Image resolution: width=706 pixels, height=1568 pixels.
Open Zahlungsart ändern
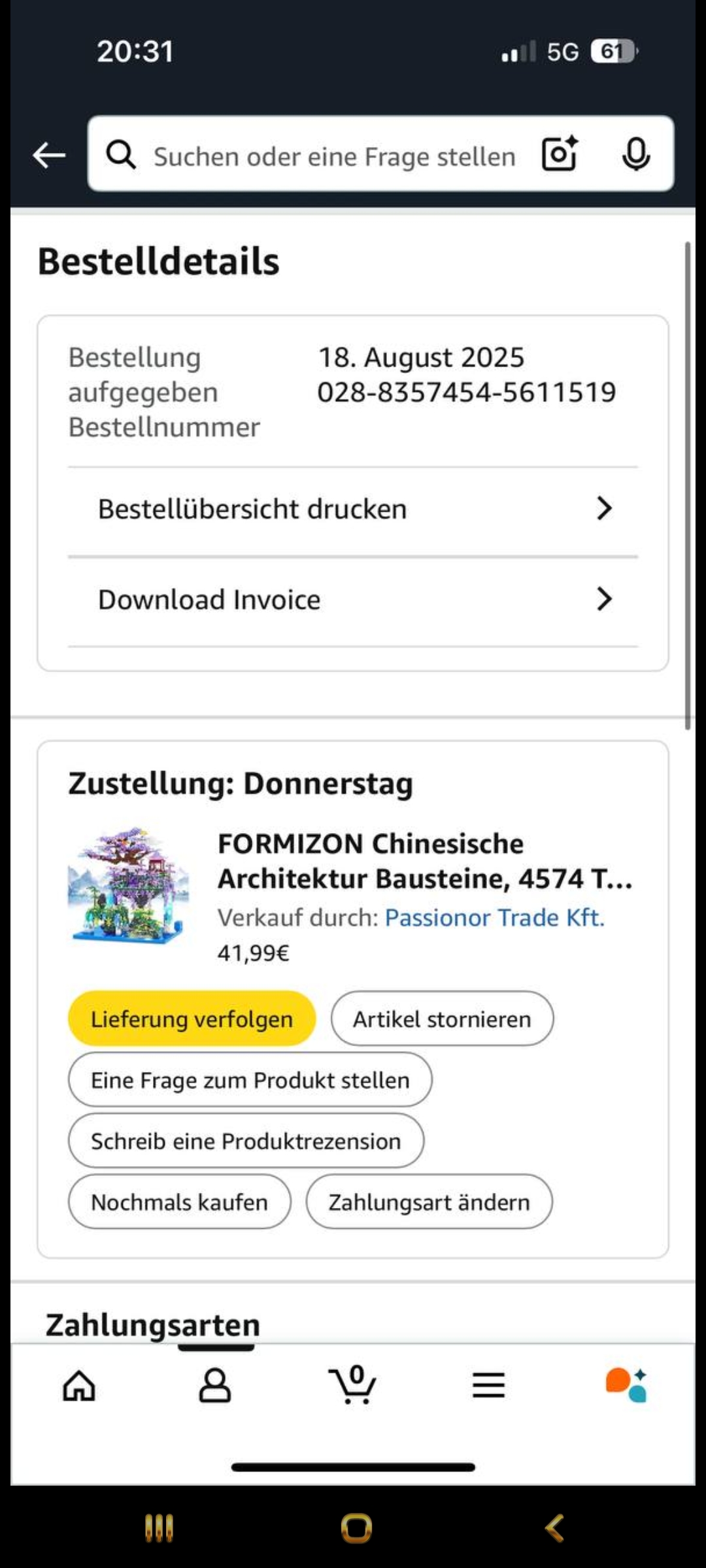click(x=429, y=1201)
